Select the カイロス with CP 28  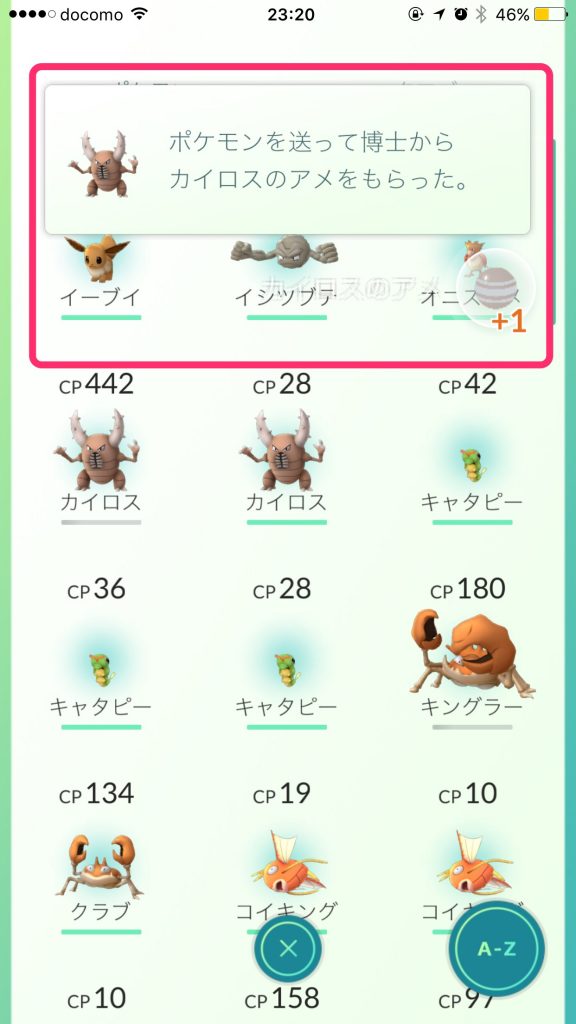pos(285,449)
